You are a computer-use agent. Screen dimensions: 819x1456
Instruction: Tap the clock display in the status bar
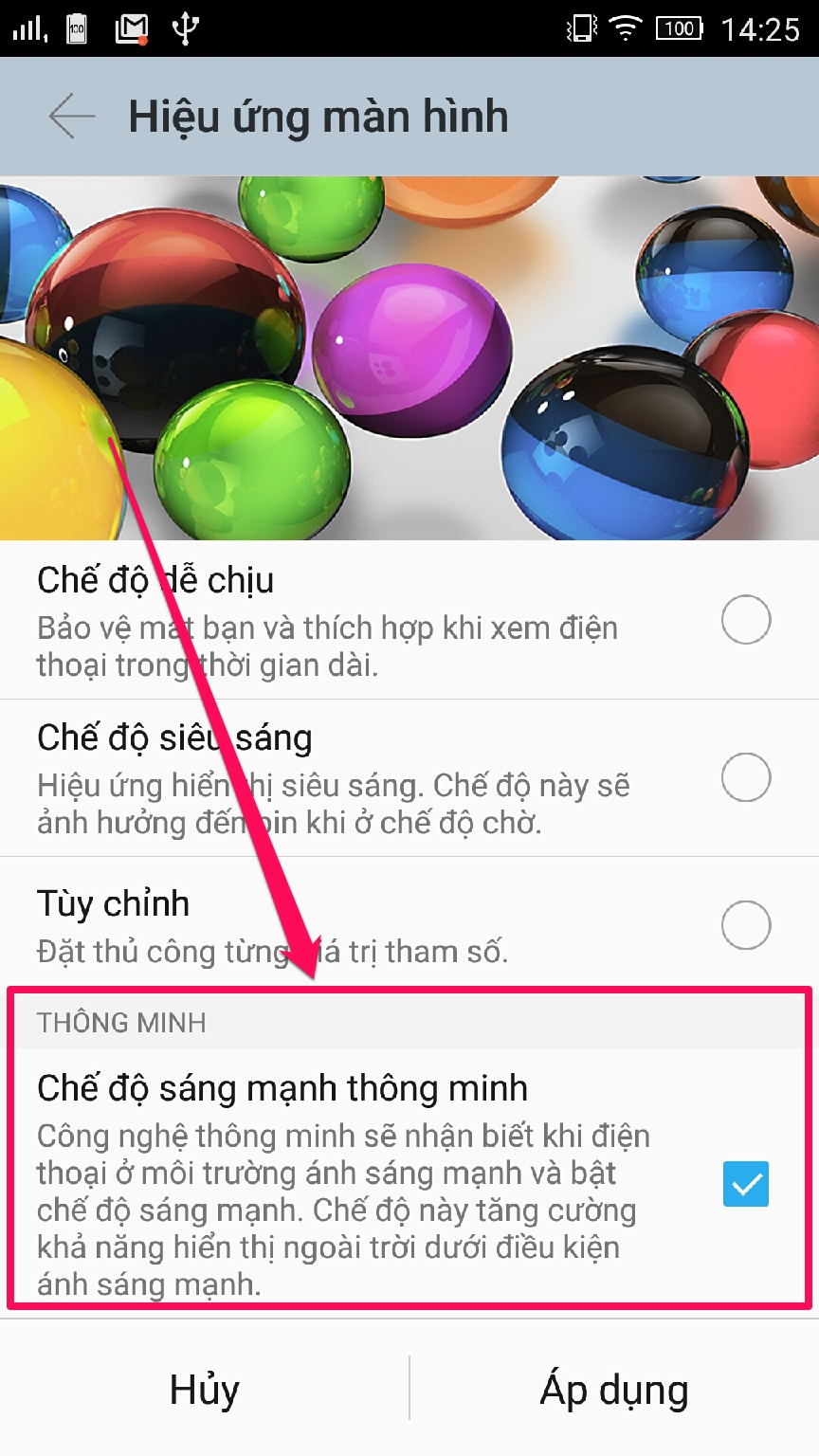pos(764,28)
